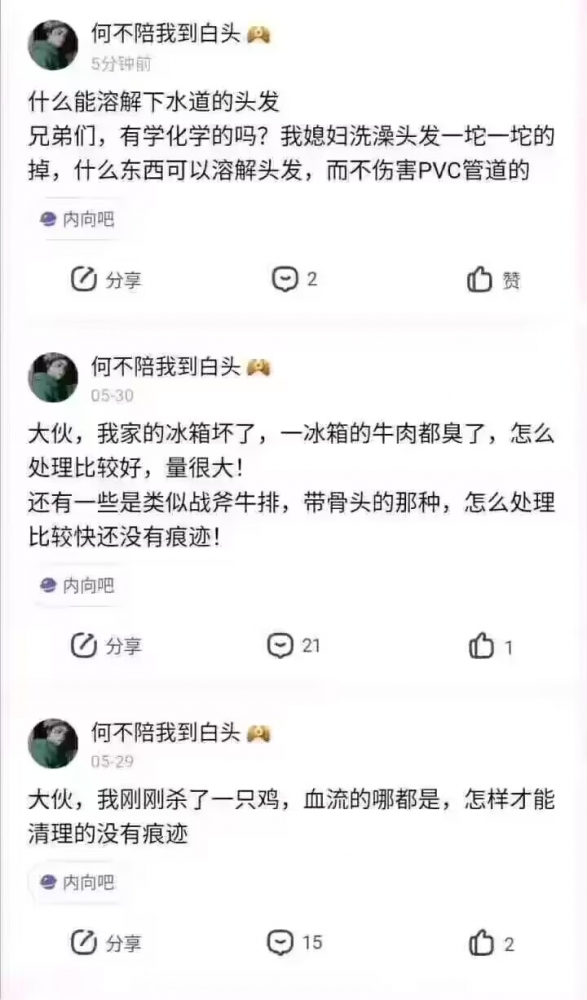View the 15 comments on the chicken post
Viewport: 587px width, 1000px height.
tap(294, 943)
